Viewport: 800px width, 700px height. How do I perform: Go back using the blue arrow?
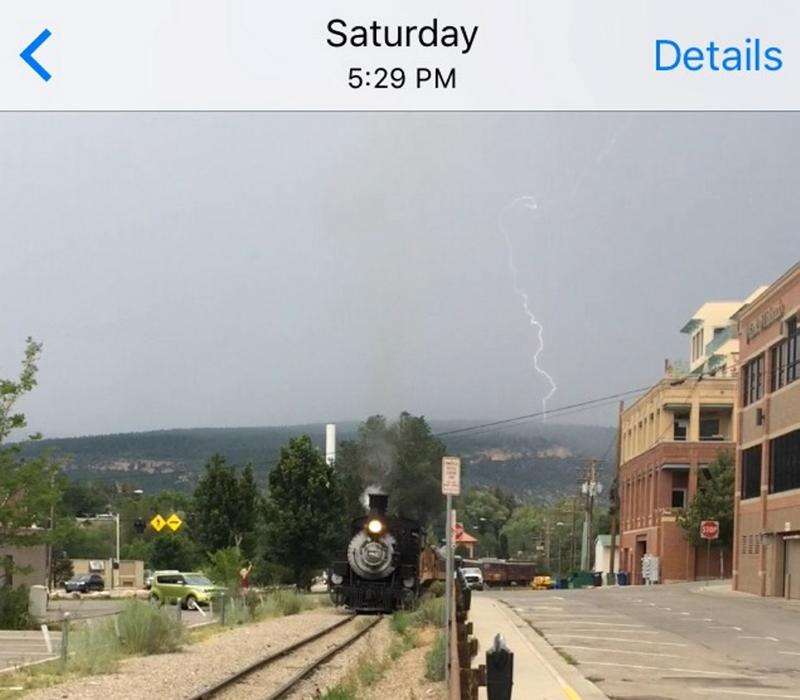click(35, 55)
